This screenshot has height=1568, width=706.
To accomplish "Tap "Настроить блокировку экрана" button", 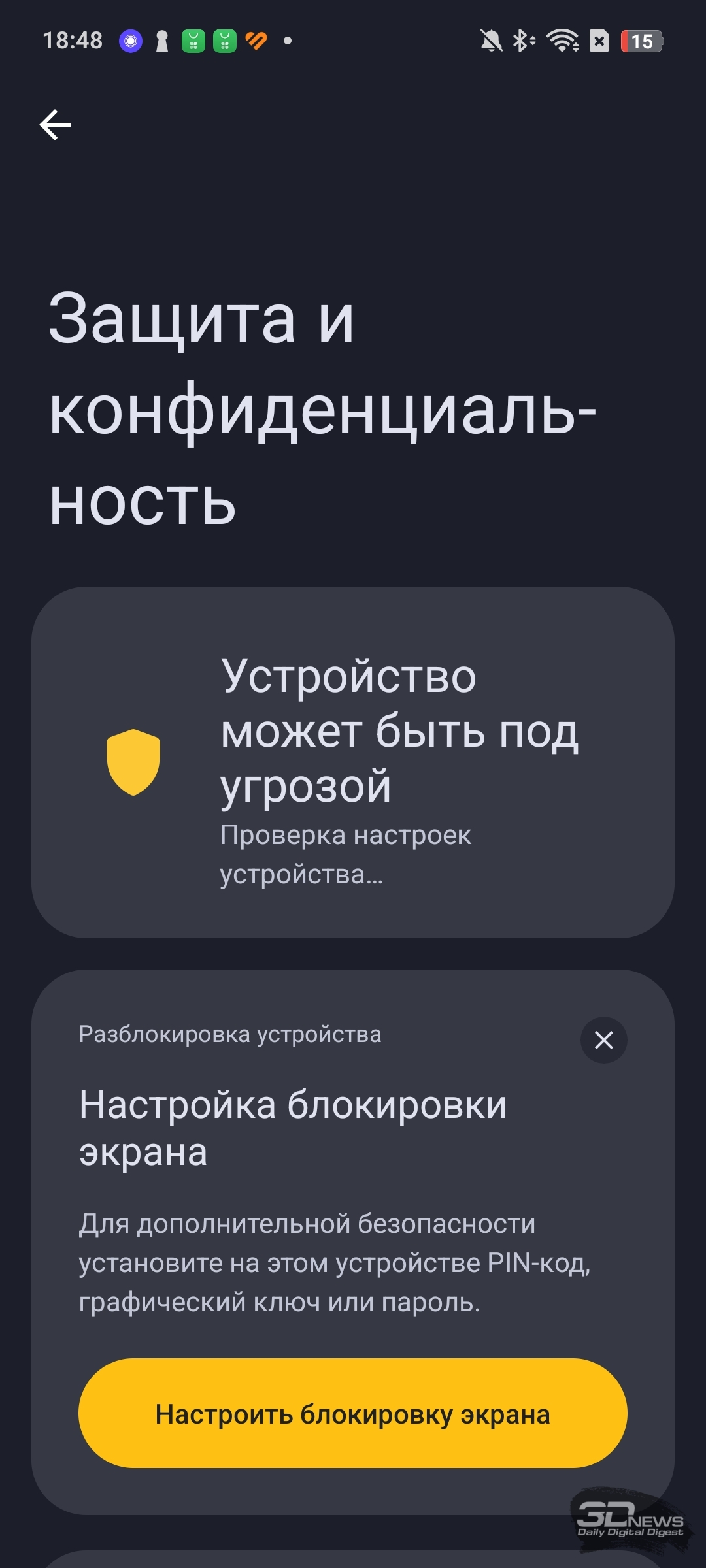I will 353,1414.
